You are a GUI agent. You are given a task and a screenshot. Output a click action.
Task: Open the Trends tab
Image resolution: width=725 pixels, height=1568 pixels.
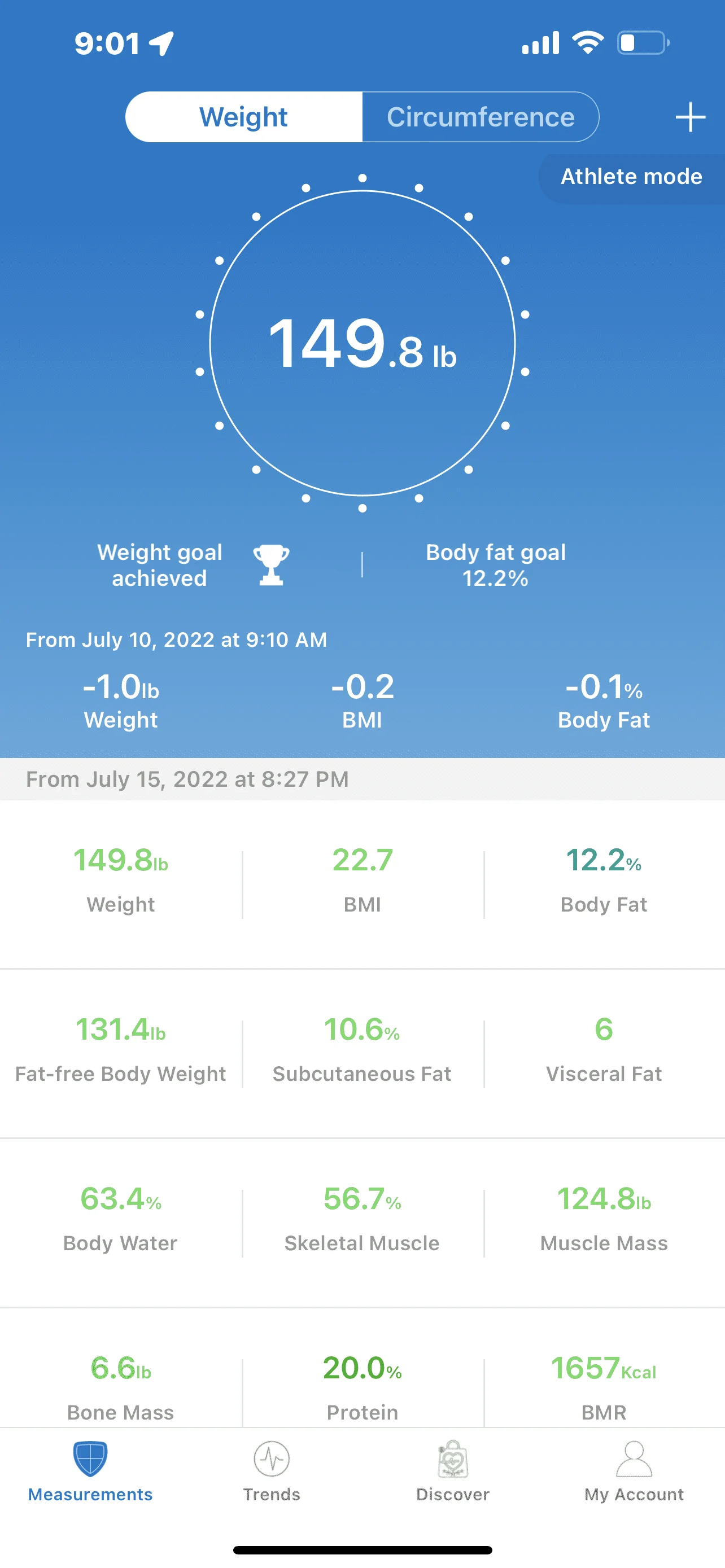pyautogui.click(x=272, y=1470)
